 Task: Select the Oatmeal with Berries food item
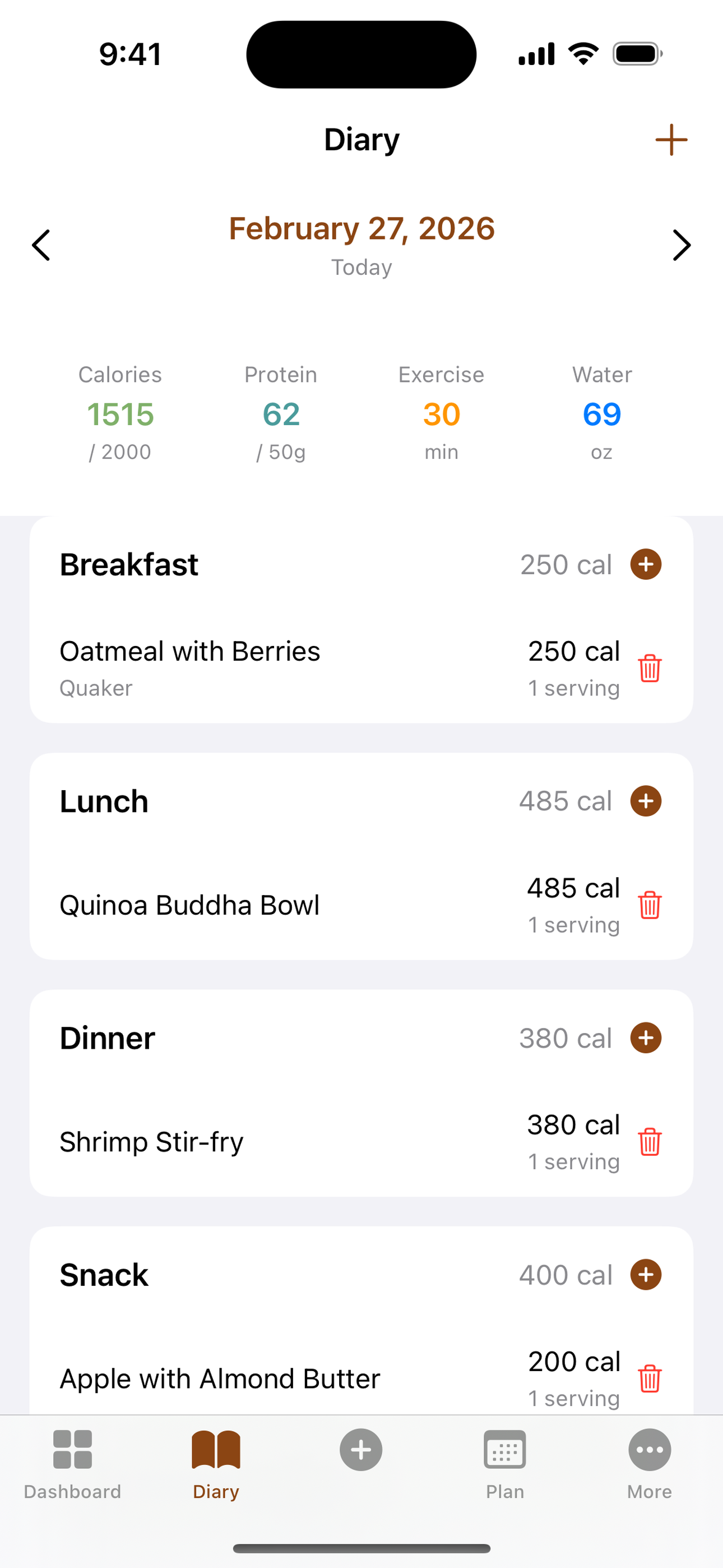click(190, 651)
